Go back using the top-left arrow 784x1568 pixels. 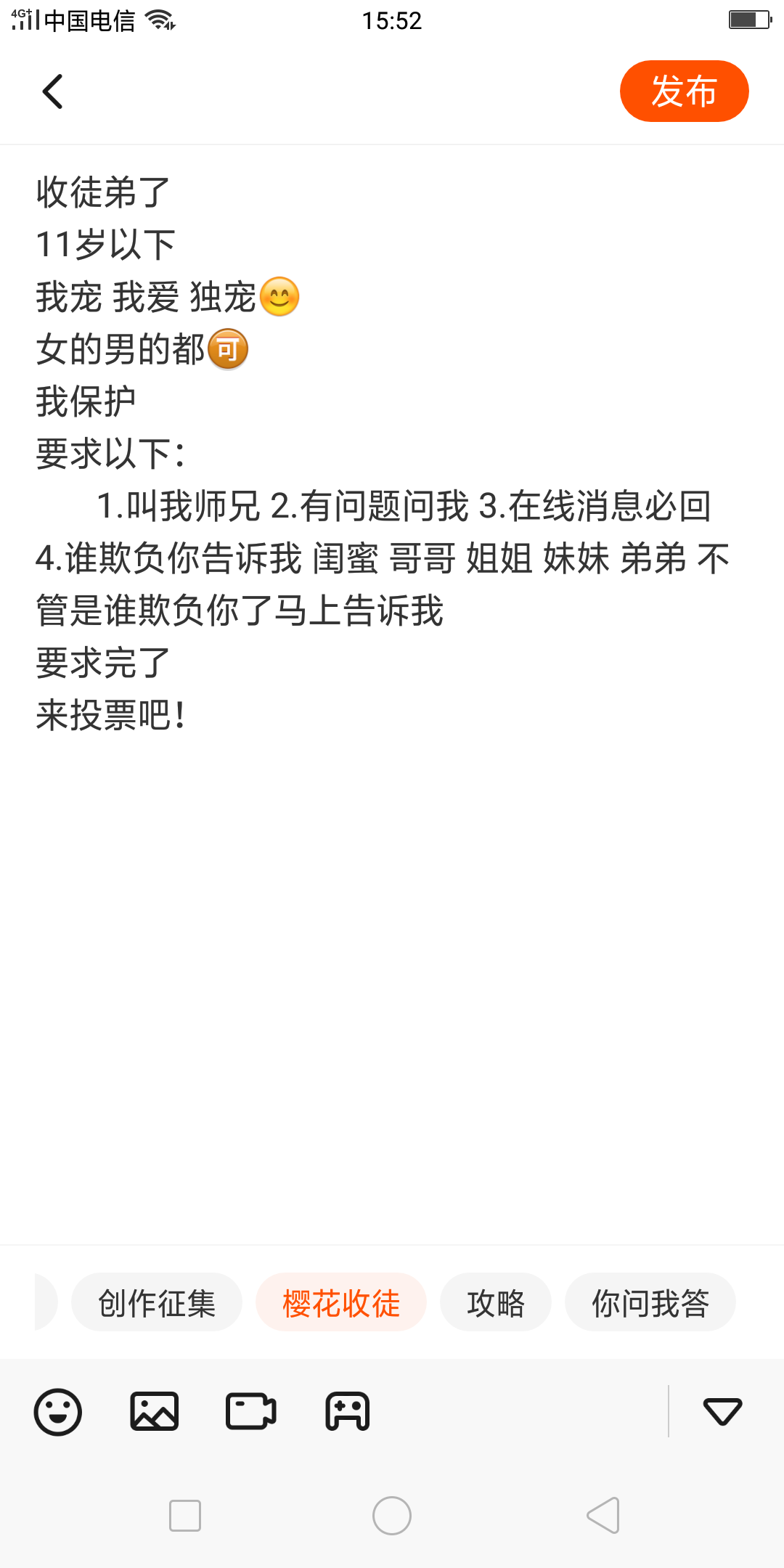click(53, 91)
